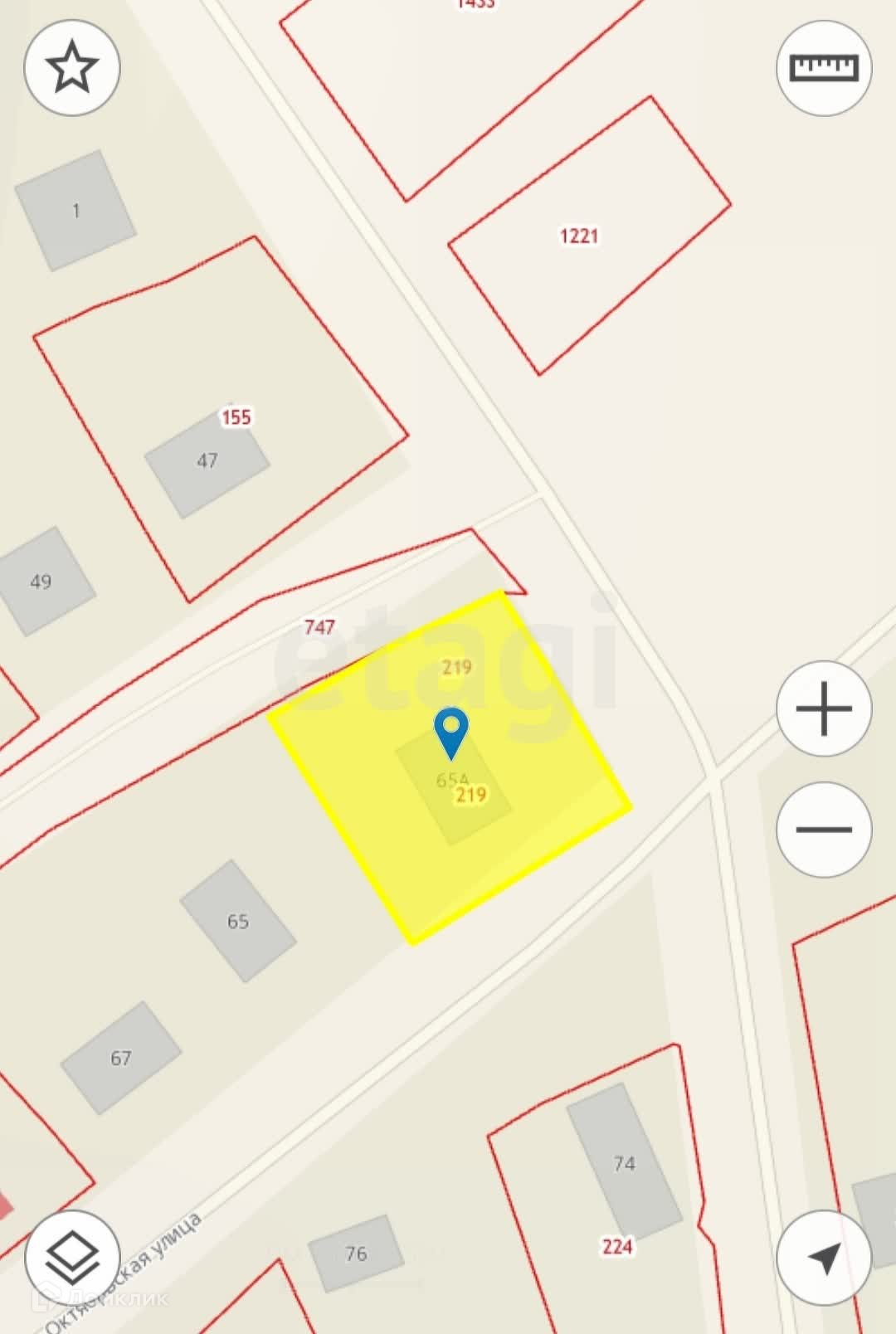The image size is (896, 1334).
Task: Open the map layers selector
Action: (72, 1258)
